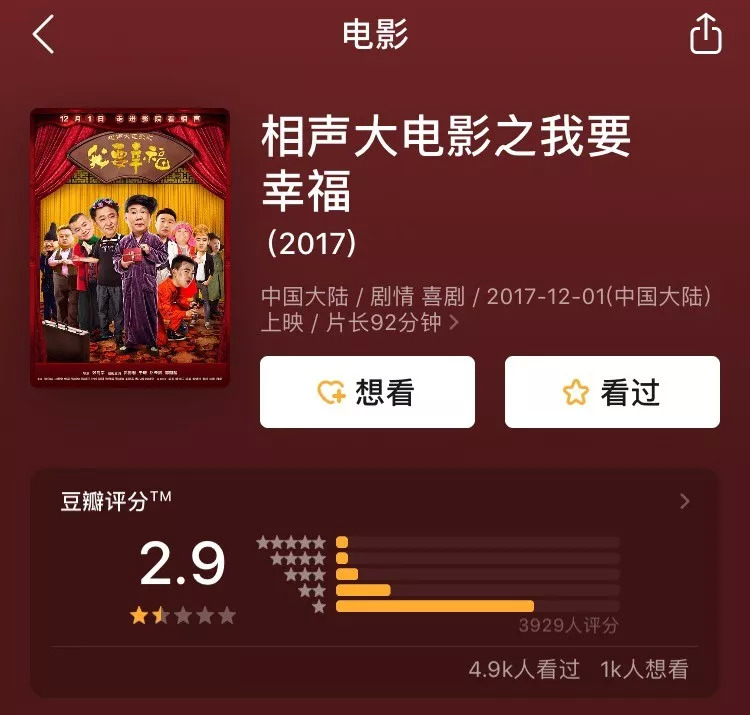Viewport: 750px width, 715px height.
Task: Mark the movie as 看过
Action: (612, 392)
